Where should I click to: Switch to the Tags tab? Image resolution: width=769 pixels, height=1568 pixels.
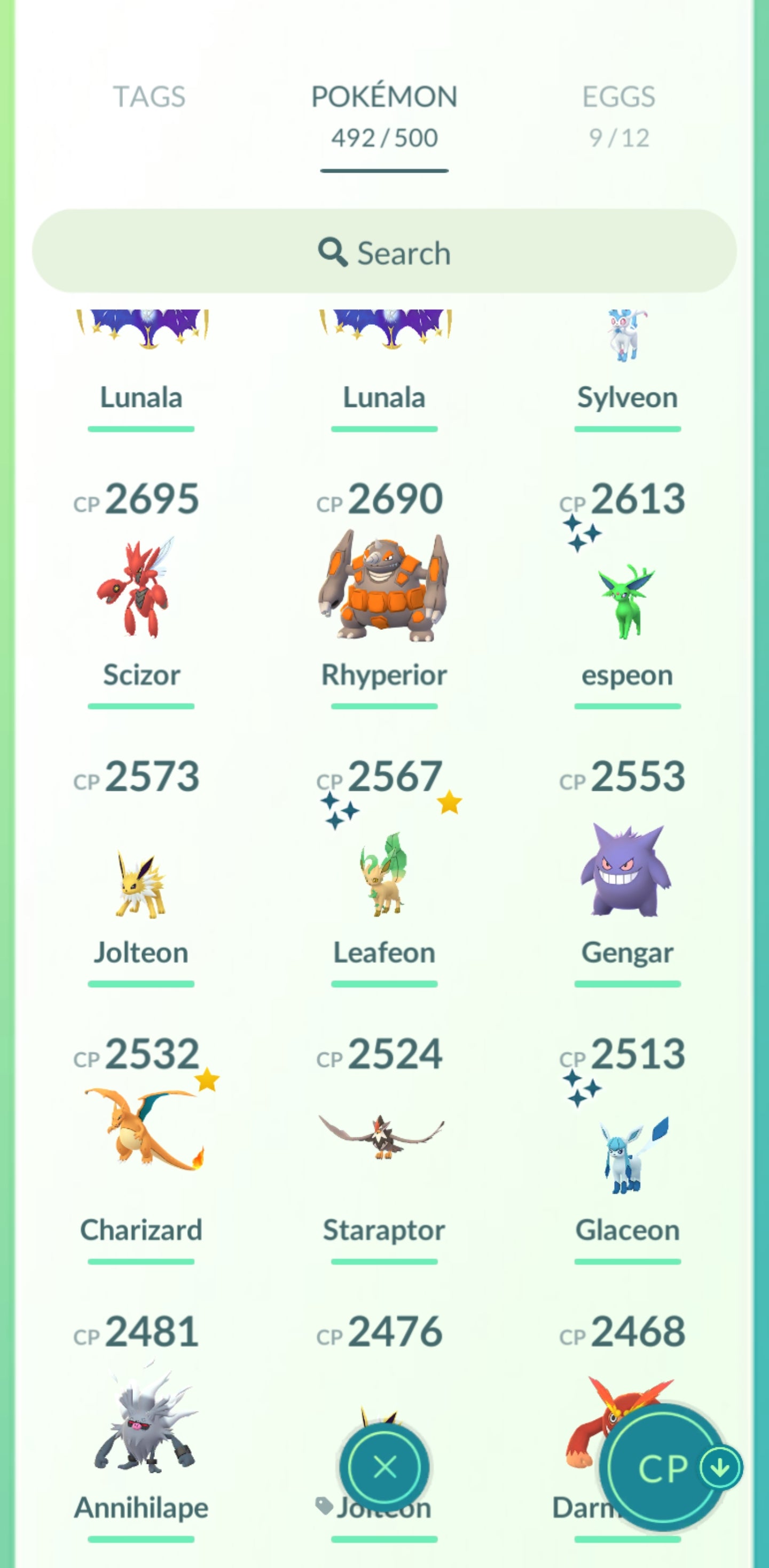[x=149, y=97]
